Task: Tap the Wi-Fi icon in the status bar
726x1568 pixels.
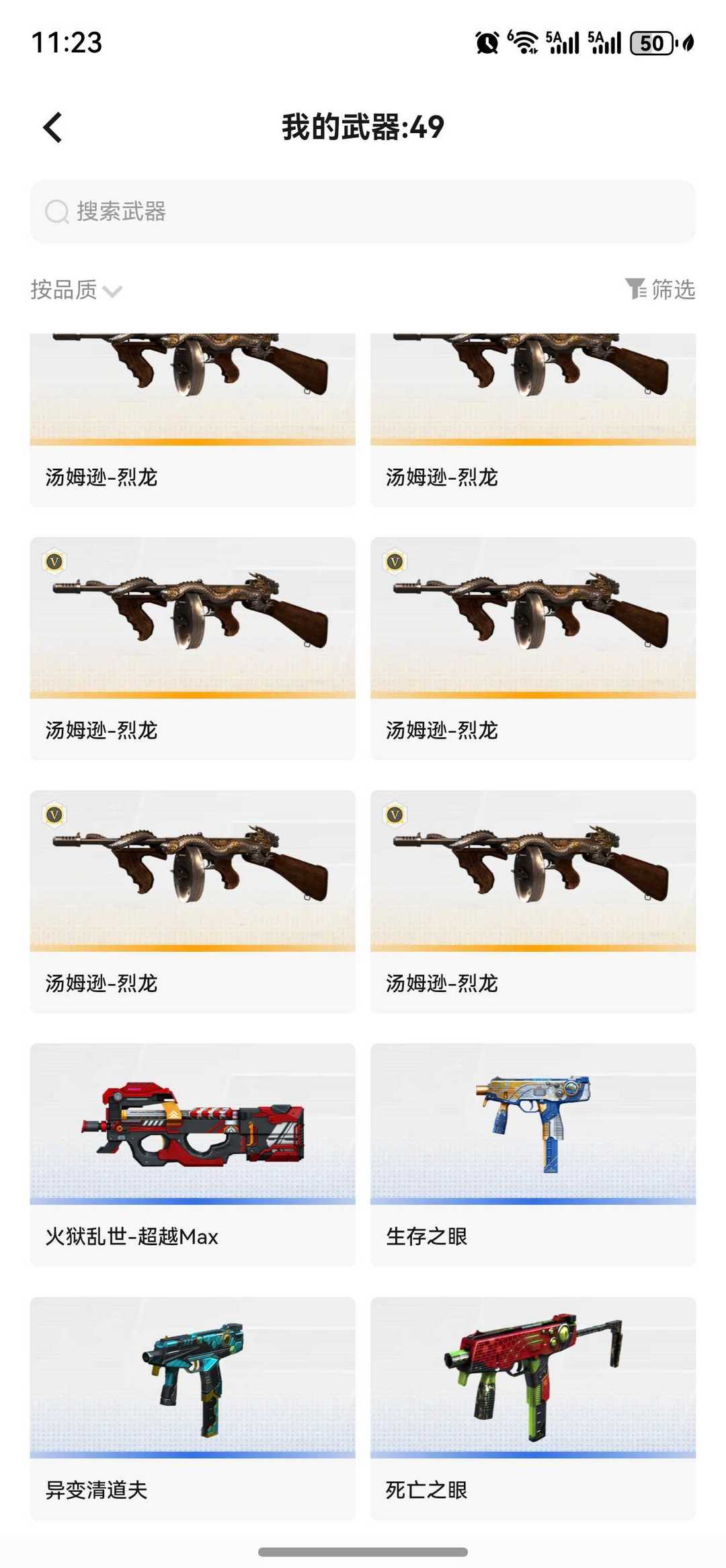Action: click(x=523, y=42)
